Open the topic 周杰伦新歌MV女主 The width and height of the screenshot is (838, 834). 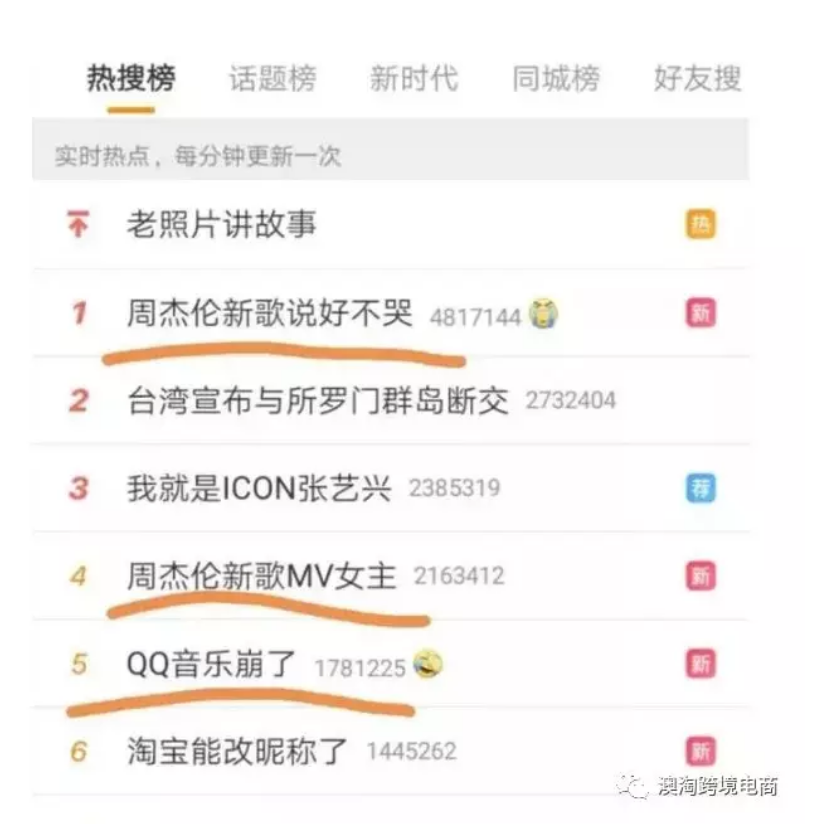[x=262, y=577]
